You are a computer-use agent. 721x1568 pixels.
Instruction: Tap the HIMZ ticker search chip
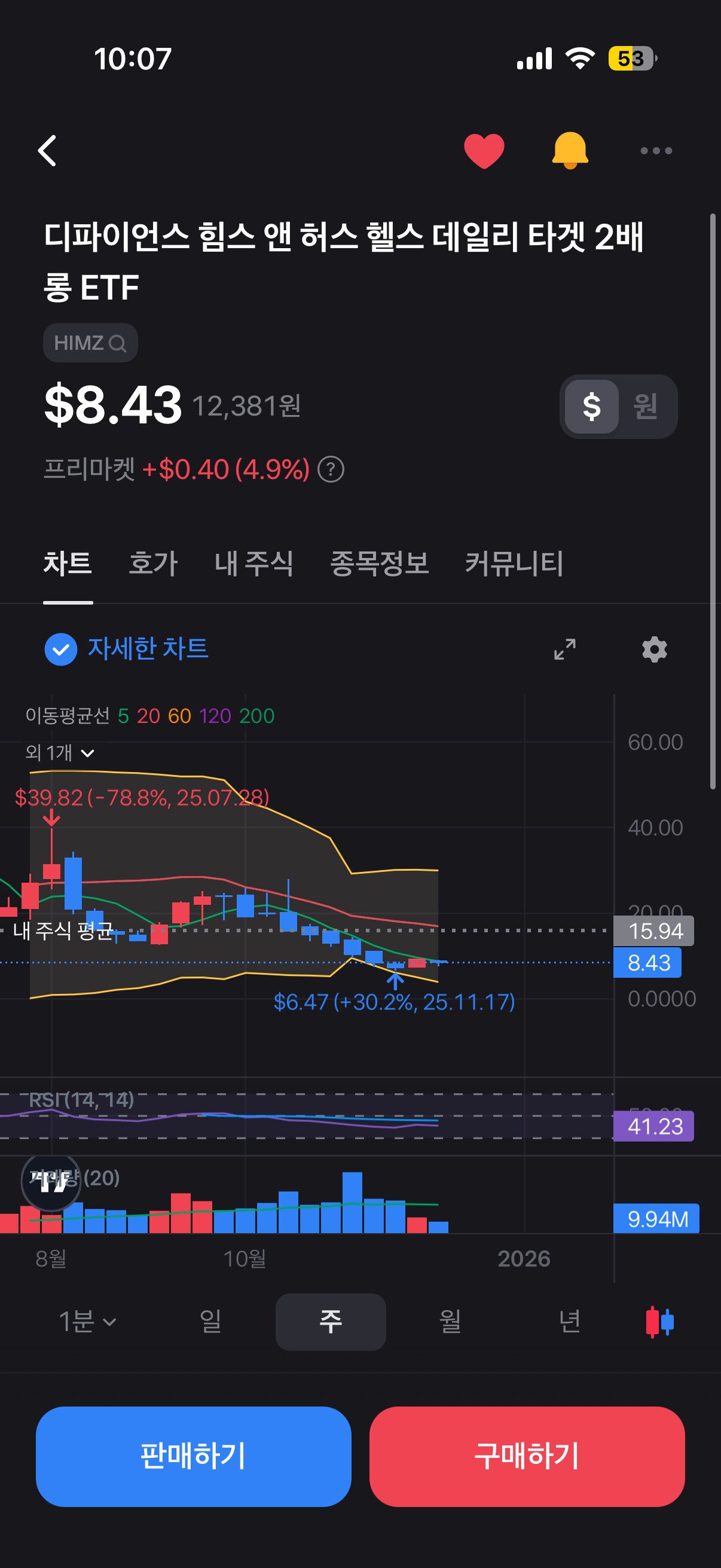coord(90,343)
